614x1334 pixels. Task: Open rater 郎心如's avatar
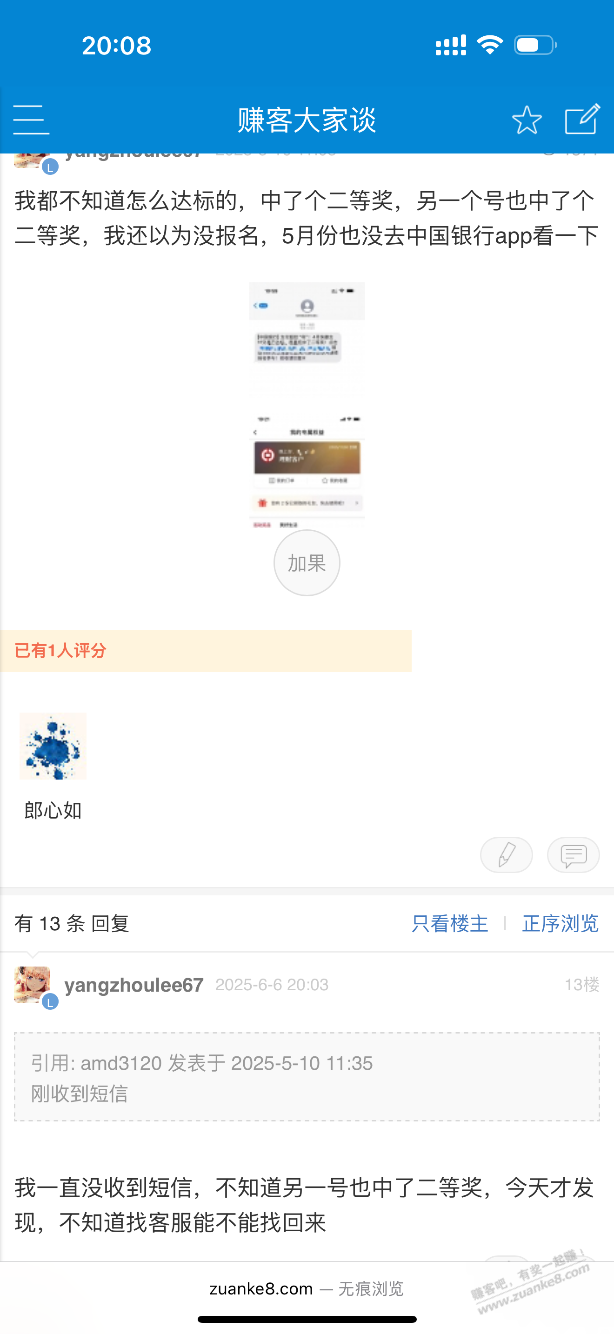coord(53,746)
